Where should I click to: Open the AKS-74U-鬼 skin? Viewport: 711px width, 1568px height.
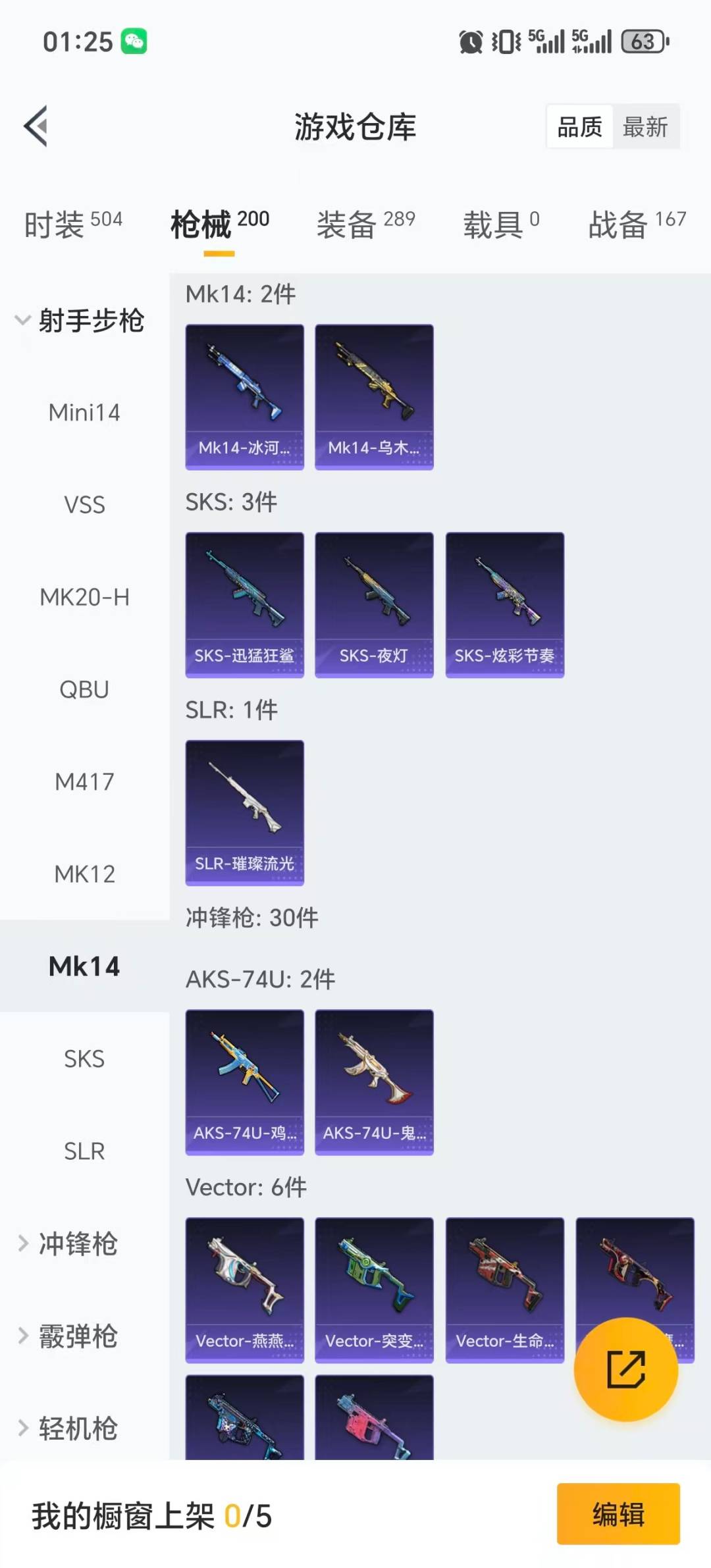click(x=373, y=1084)
